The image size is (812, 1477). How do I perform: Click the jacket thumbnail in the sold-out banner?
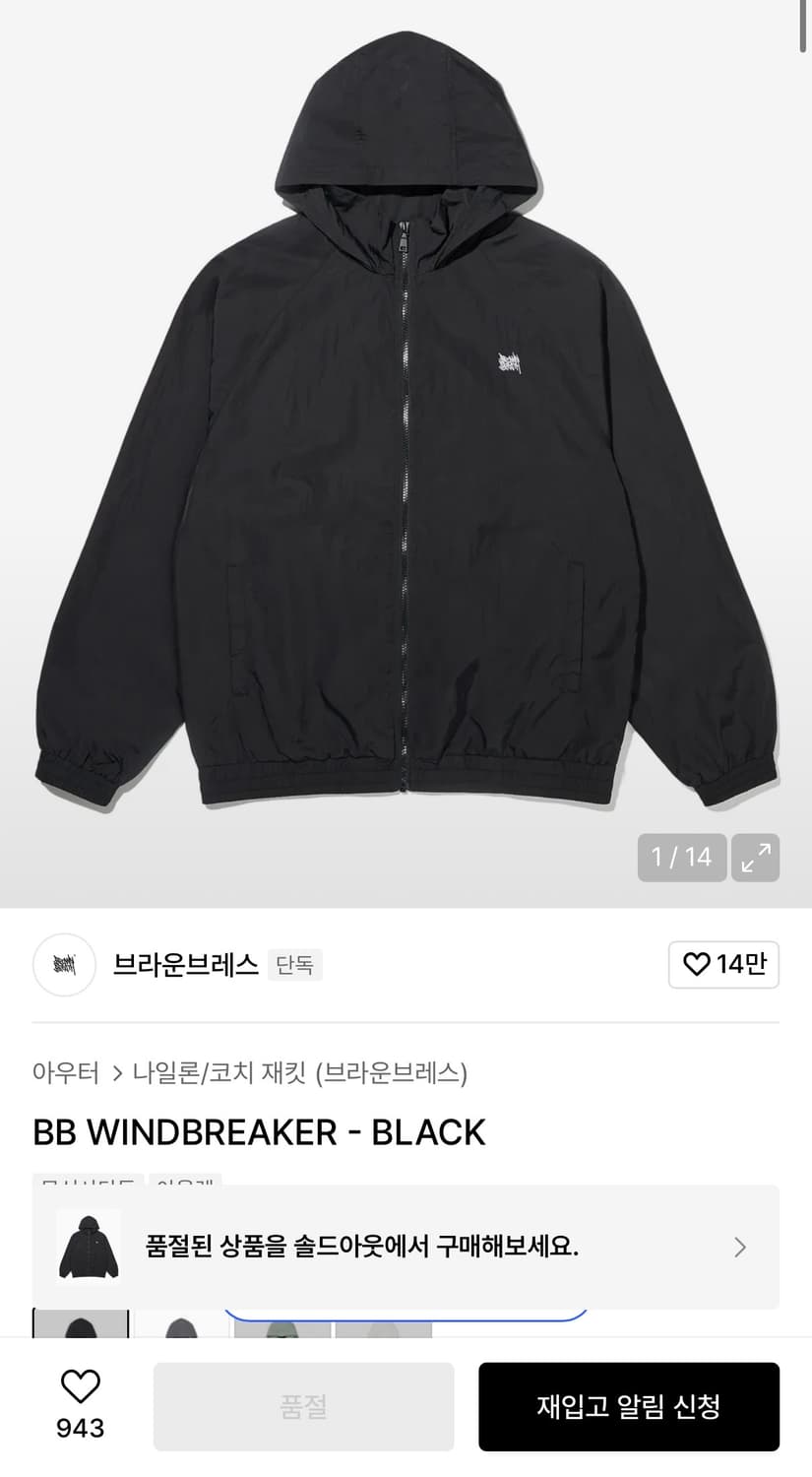[x=87, y=1247]
